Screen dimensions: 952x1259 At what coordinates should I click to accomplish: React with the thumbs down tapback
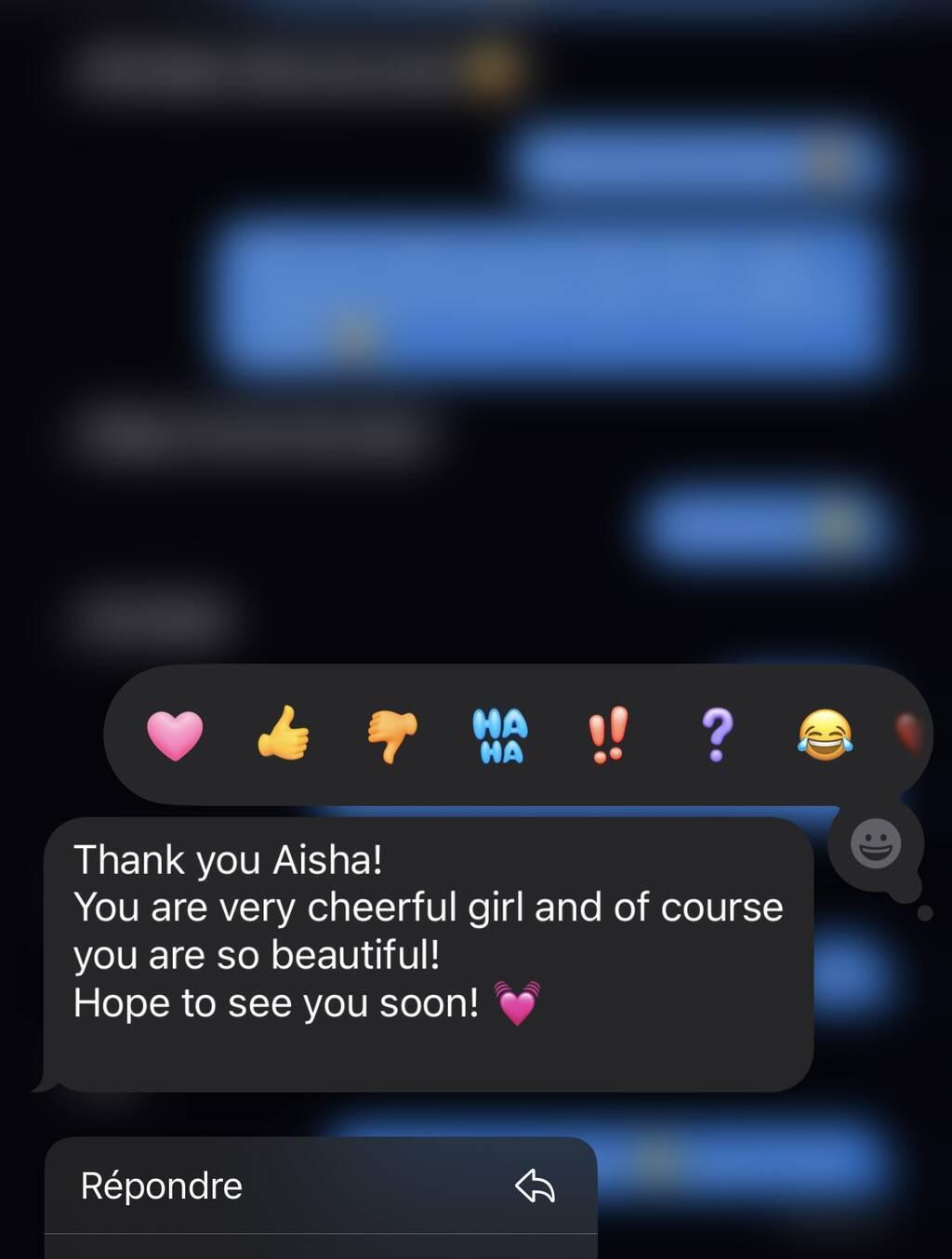tap(391, 736)
